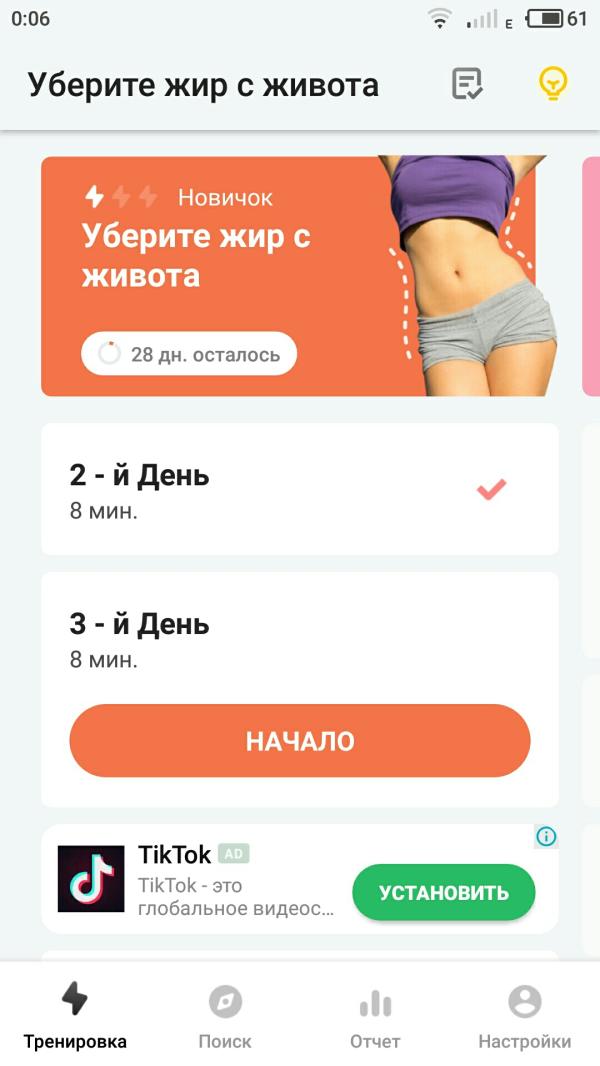Go to the Настройки tab
Viewport: 600px width, 1066px height.
pyautogui.click(x=524, y=1016)
